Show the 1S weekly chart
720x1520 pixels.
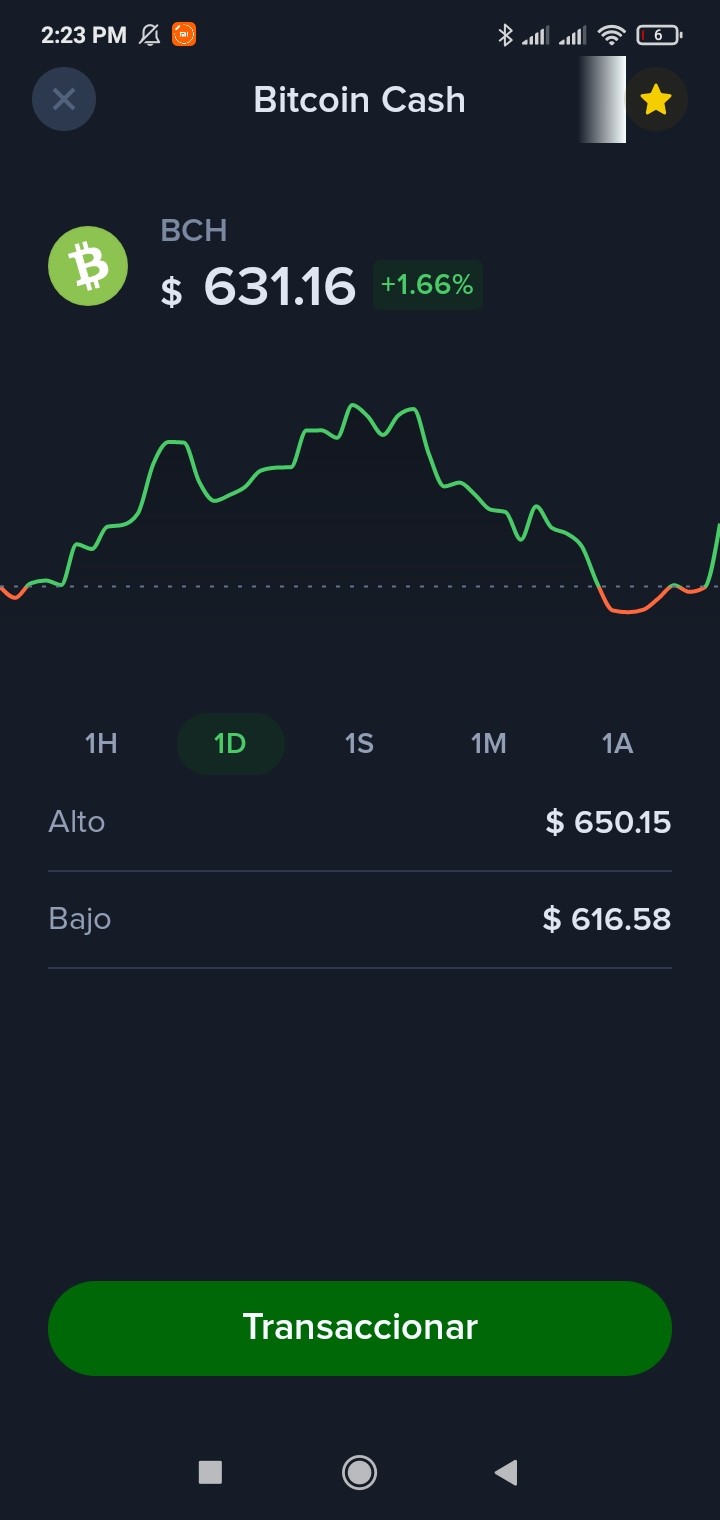pos(359,743)
